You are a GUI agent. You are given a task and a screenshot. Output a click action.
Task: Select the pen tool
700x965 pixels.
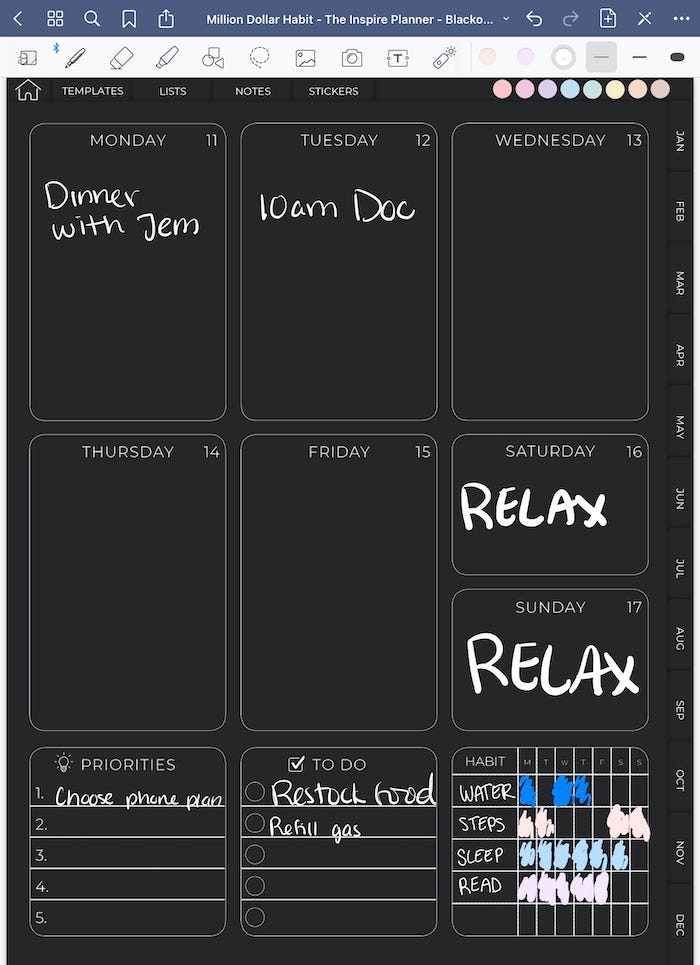tap(75, 57)
